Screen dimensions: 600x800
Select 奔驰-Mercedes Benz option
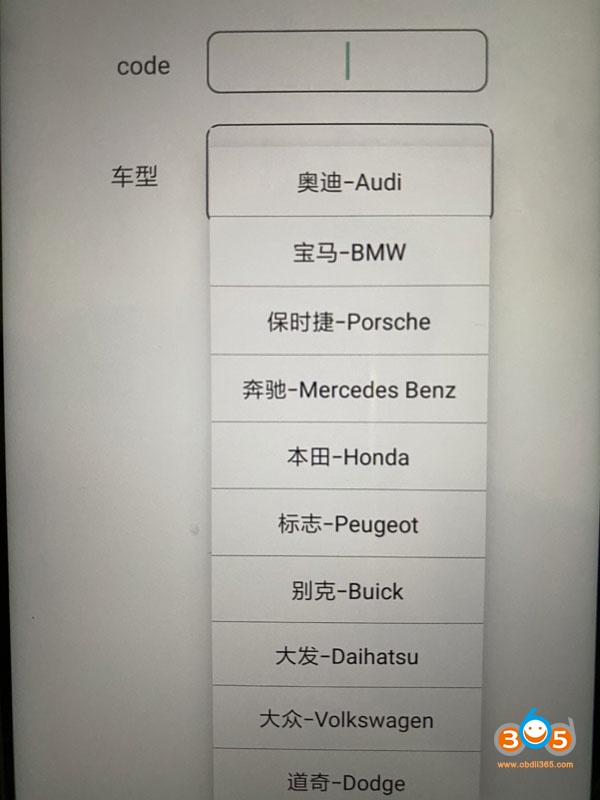click(x=349, y=389)
